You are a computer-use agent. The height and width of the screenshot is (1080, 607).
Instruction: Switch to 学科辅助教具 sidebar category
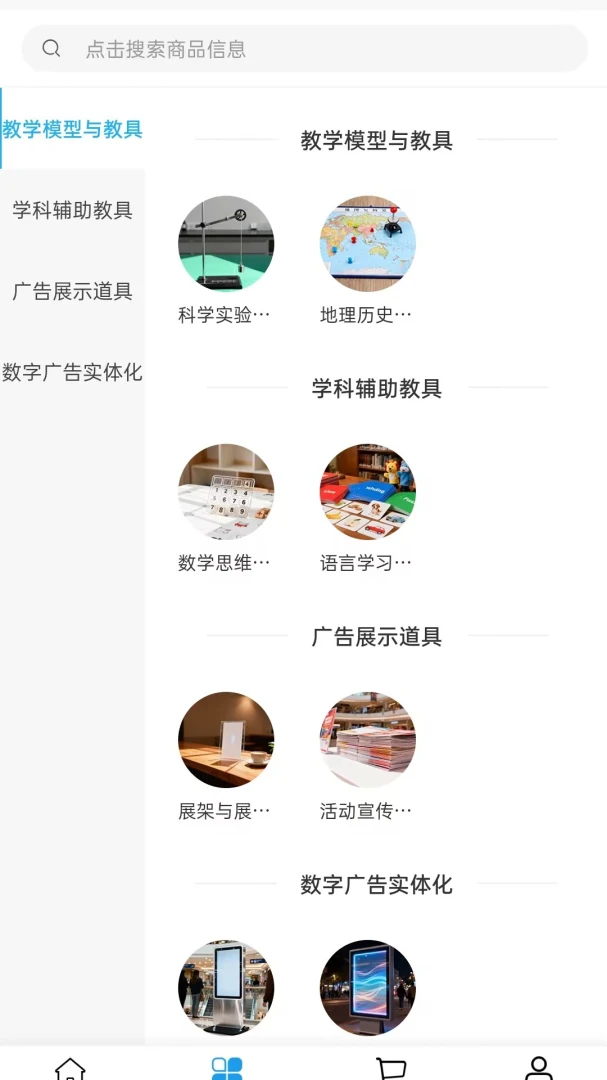coord(72,209)
